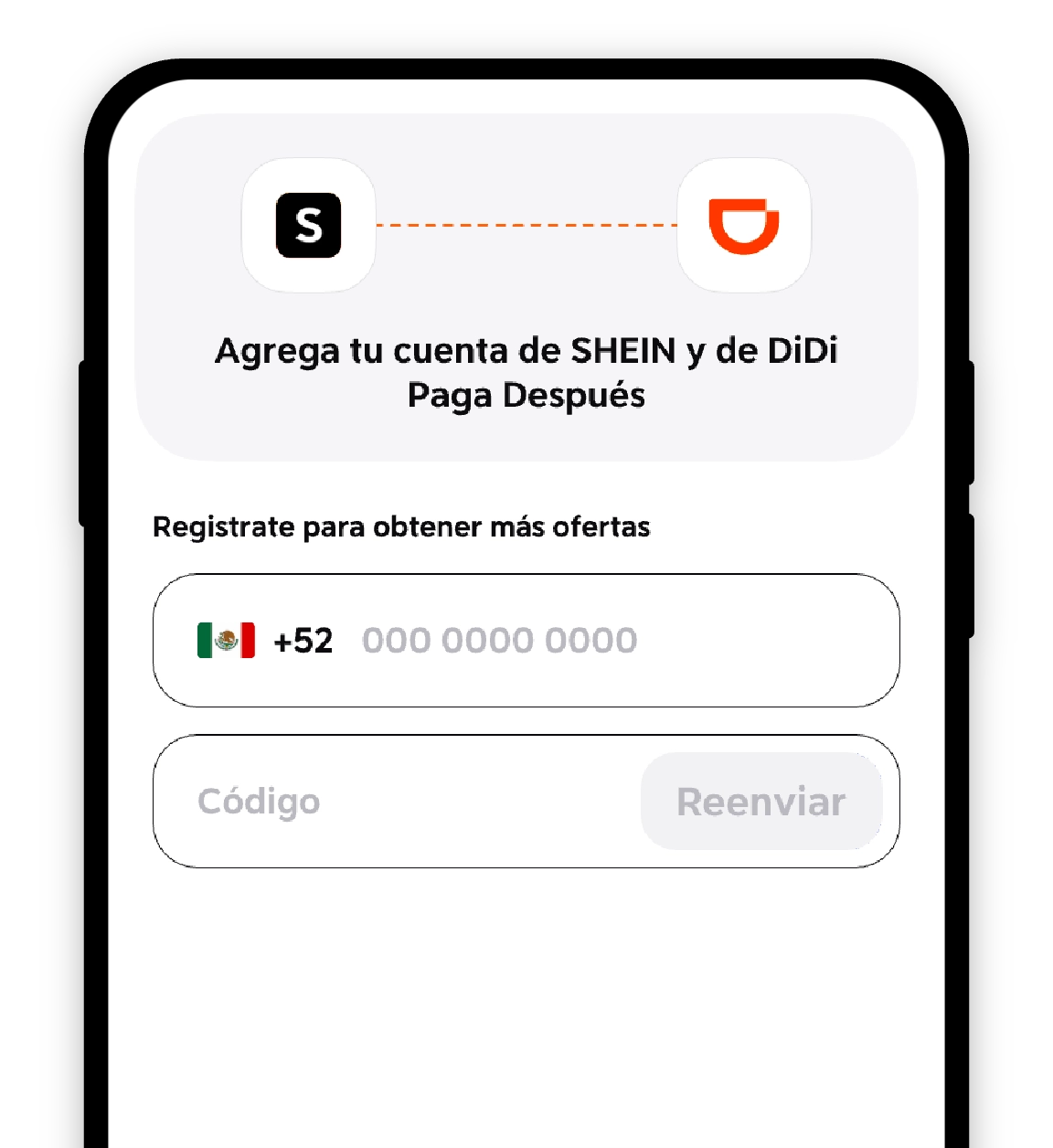Viewport: 1053px width, 1148px height.
Task: Click the black S logo inside SHEIN tile
Action: coord(309,227)
